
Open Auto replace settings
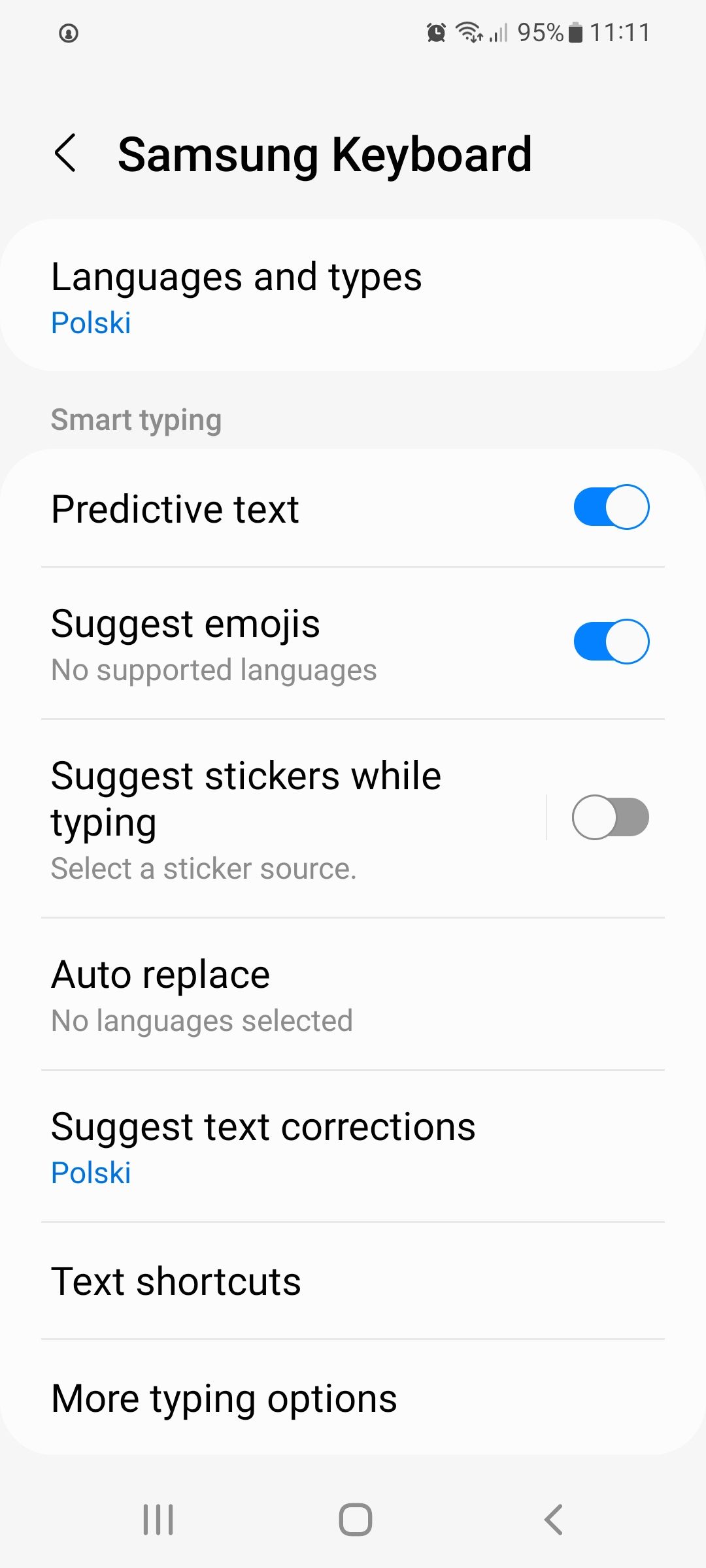[x=353, y=993]
